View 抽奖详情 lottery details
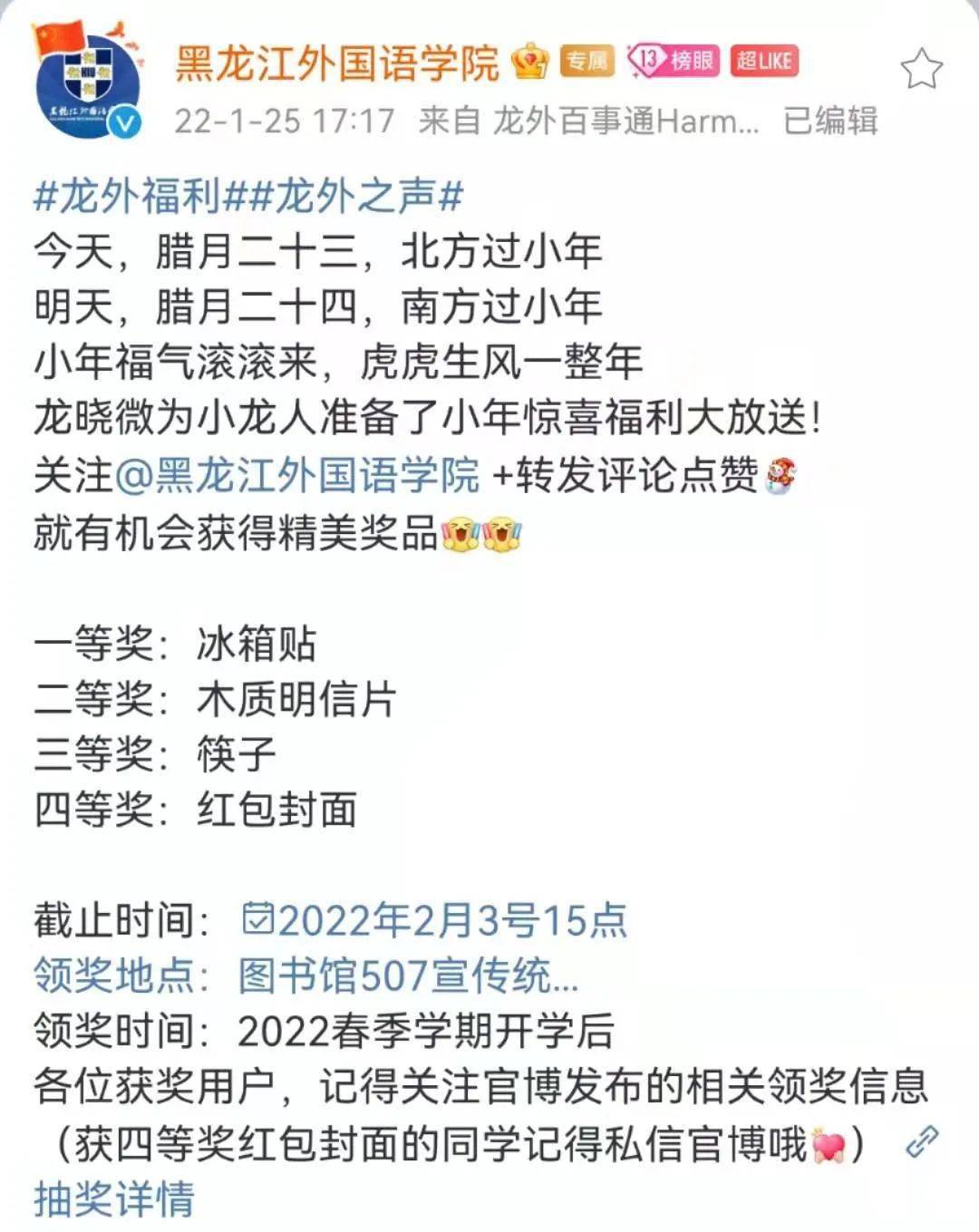 114,1198
